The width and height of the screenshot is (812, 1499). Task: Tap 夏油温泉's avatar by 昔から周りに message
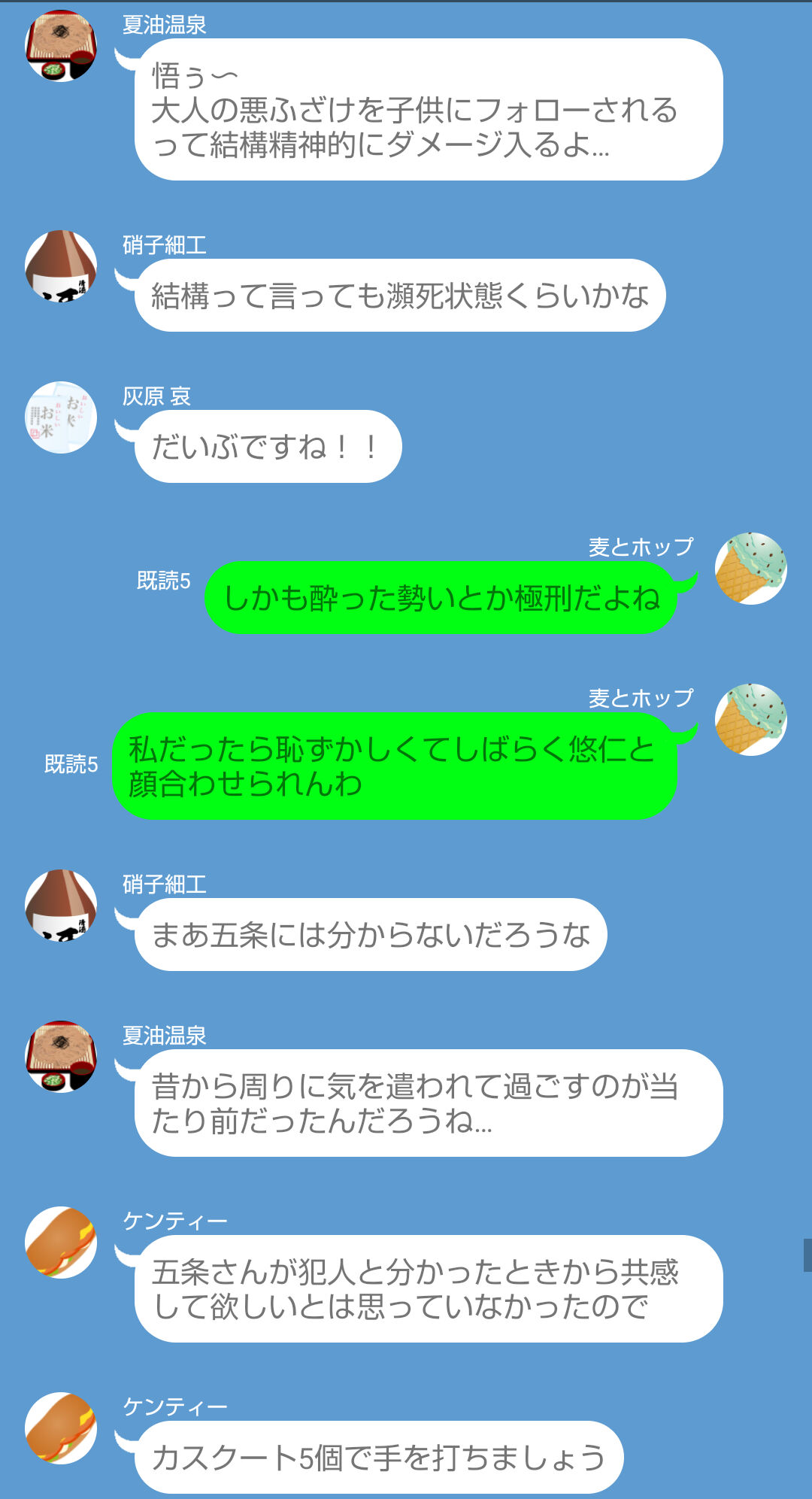[61, 1057]
